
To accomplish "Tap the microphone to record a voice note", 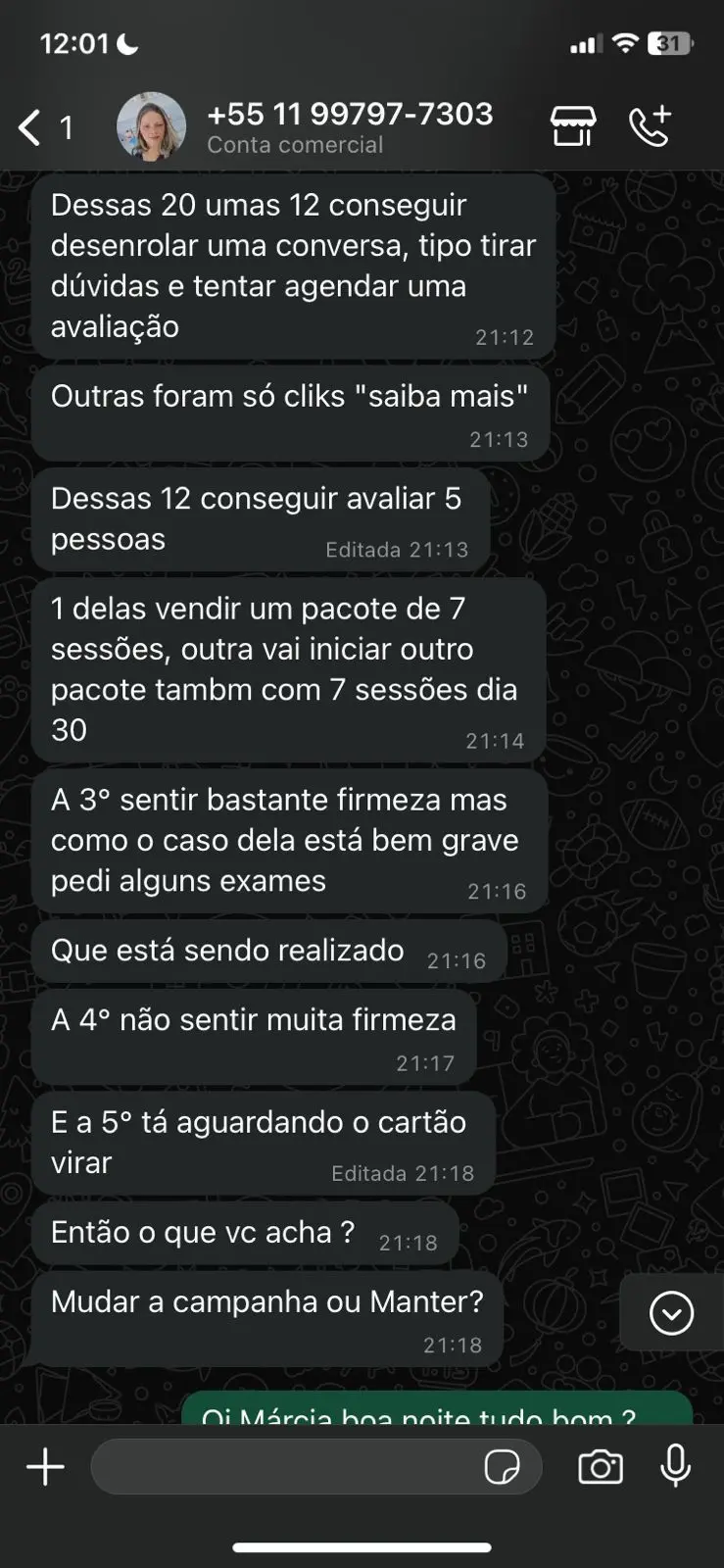I will click(676, 1467).
